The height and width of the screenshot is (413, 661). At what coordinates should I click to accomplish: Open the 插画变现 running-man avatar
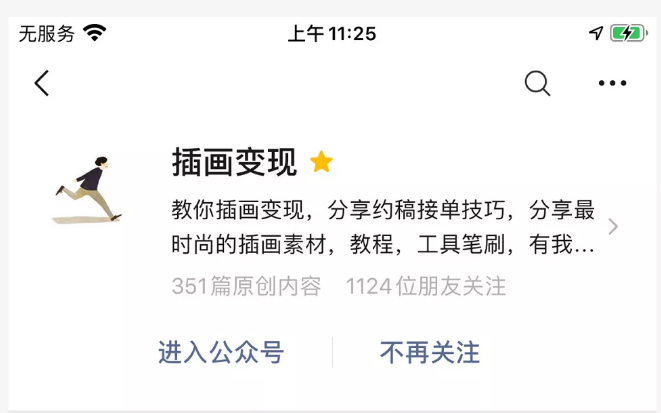coord(89,189)
